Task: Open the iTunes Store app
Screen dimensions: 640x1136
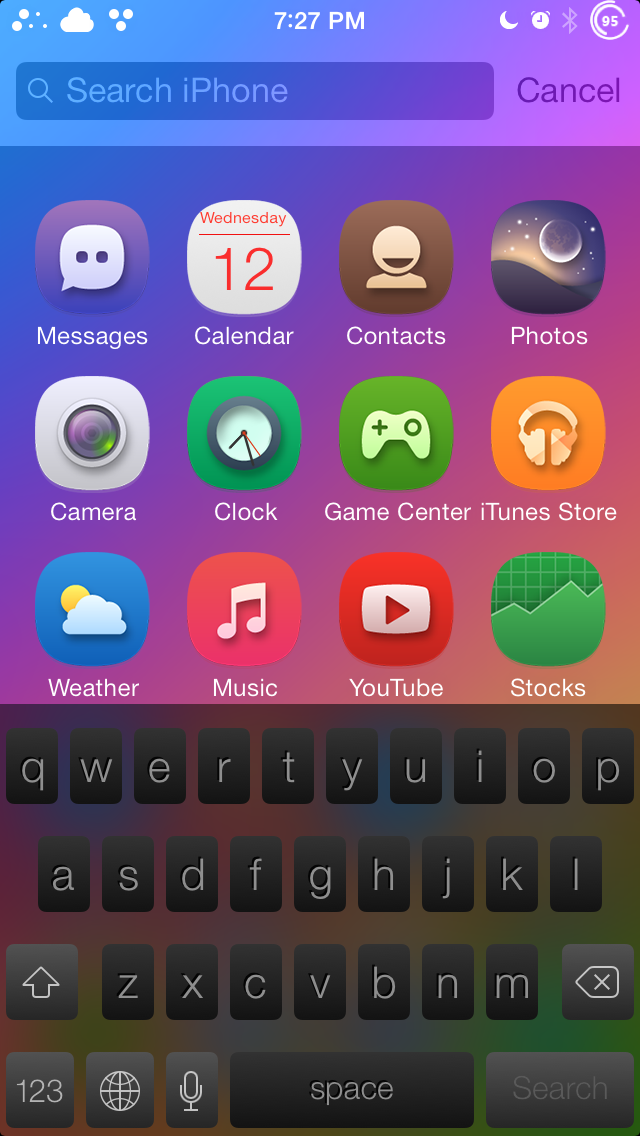Action: coord(548,434)
